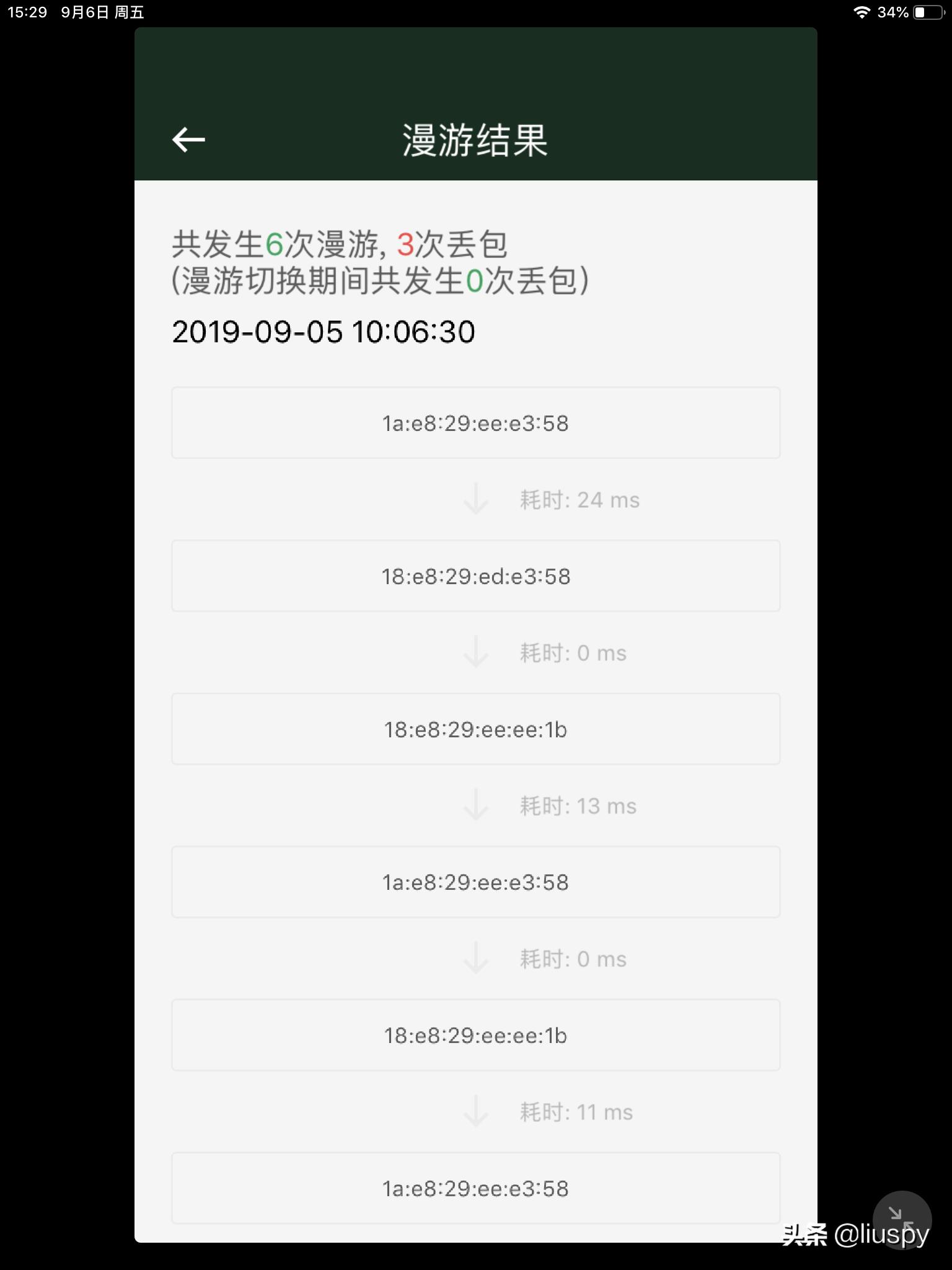The image size is (952, 1270).
Task: Click the down arrow labeled 耗时: 11 ms
Action: click(477, 1112)
